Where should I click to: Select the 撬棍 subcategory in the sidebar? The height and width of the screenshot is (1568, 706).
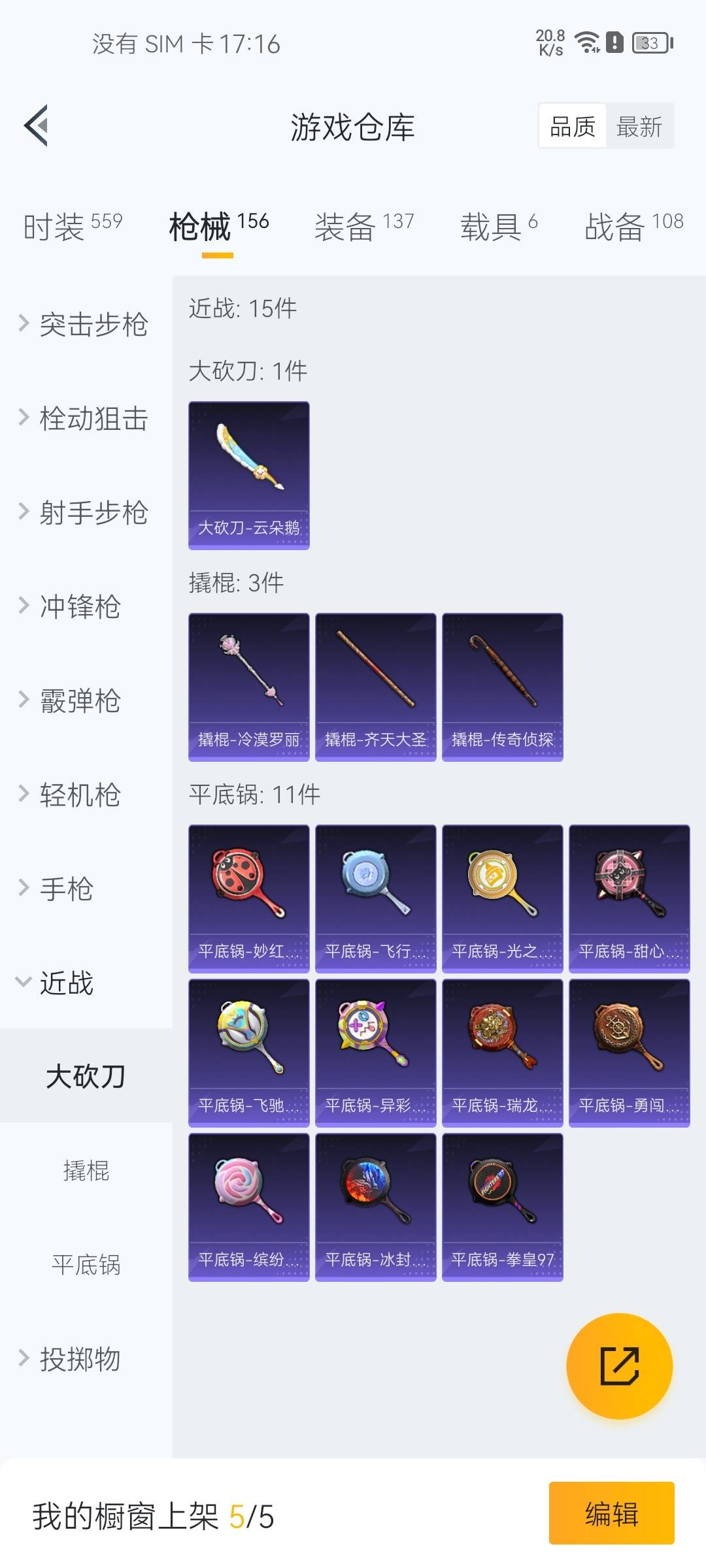coord(86,1171)
